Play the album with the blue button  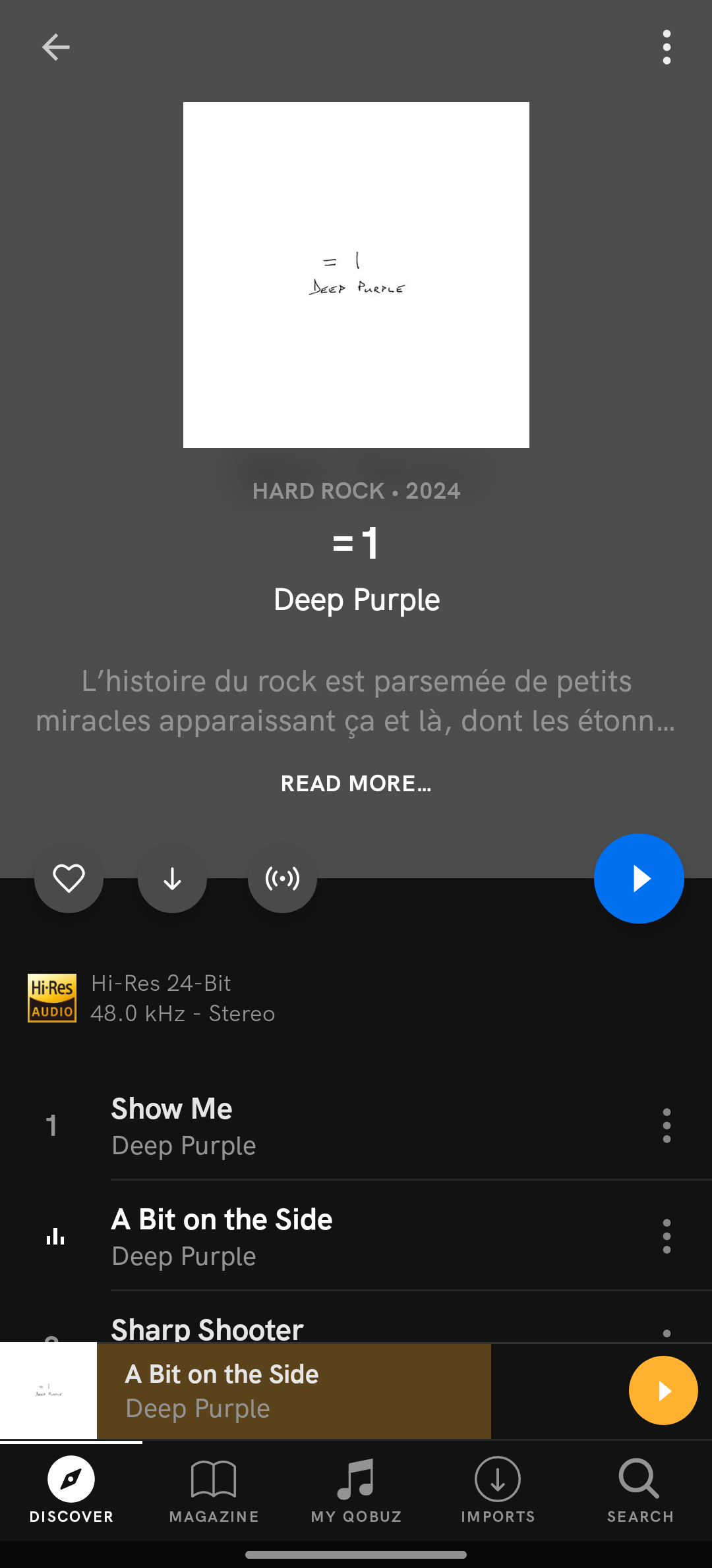tap(638, 878)
